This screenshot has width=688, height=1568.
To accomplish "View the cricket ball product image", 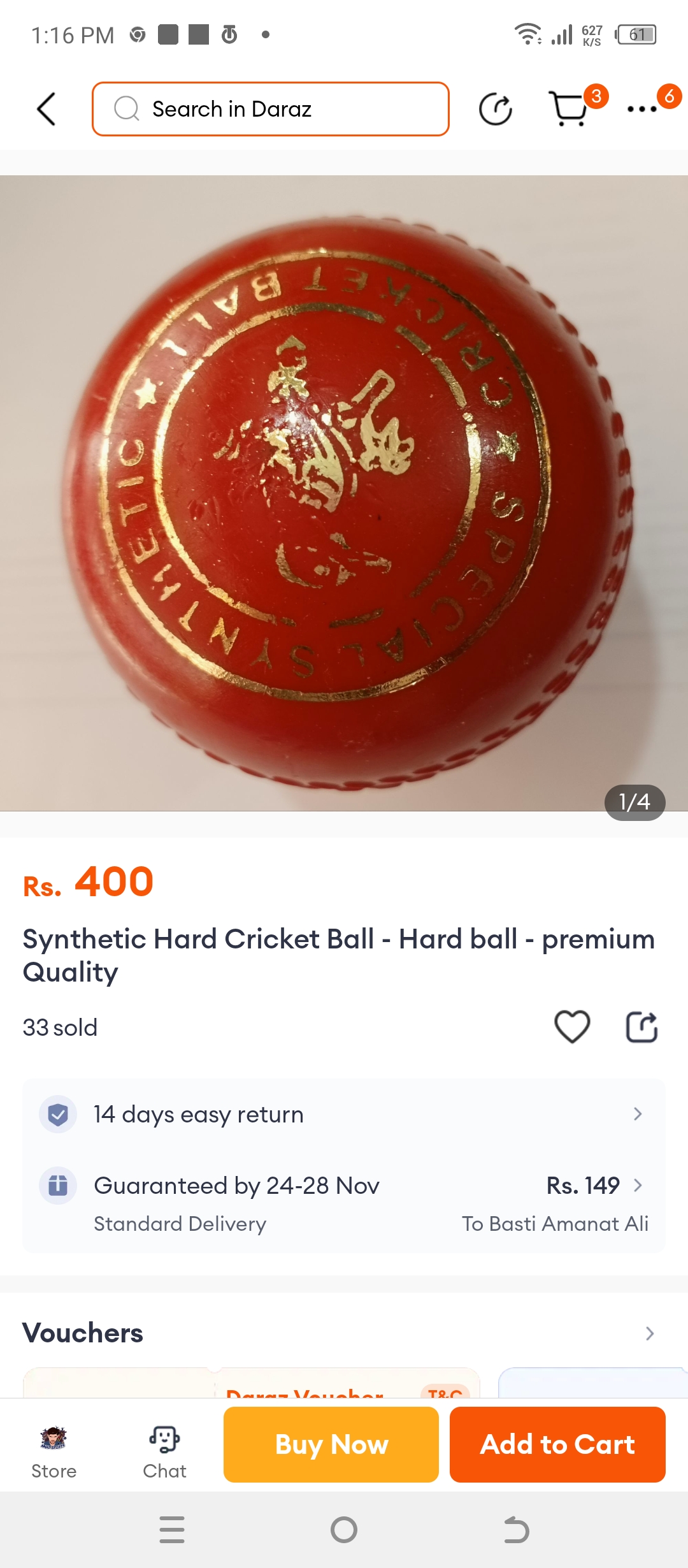I will (x=344, y=492).
